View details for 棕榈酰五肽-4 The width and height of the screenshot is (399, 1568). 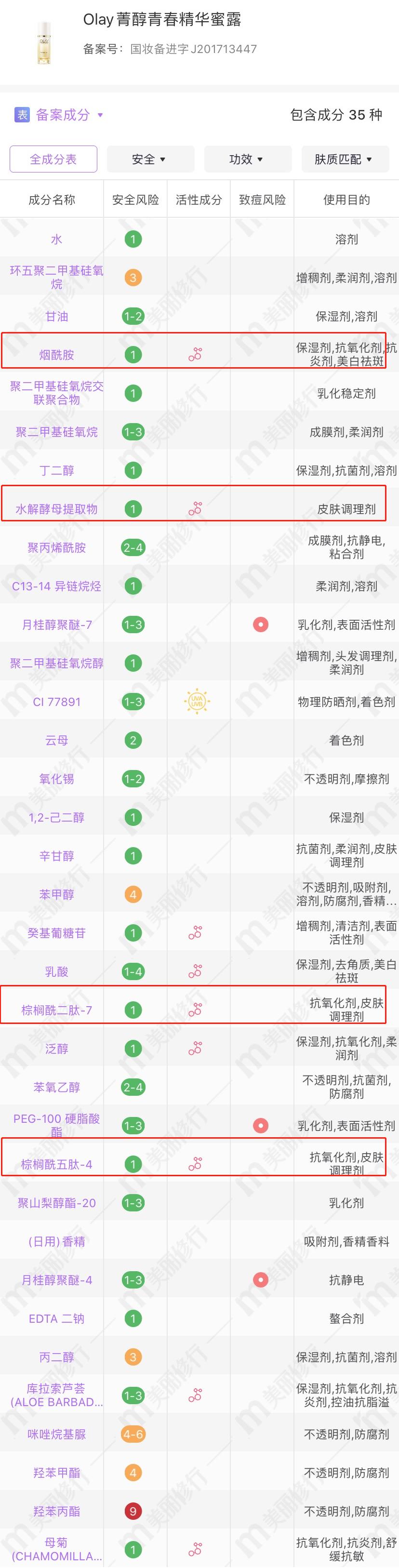57,1164
